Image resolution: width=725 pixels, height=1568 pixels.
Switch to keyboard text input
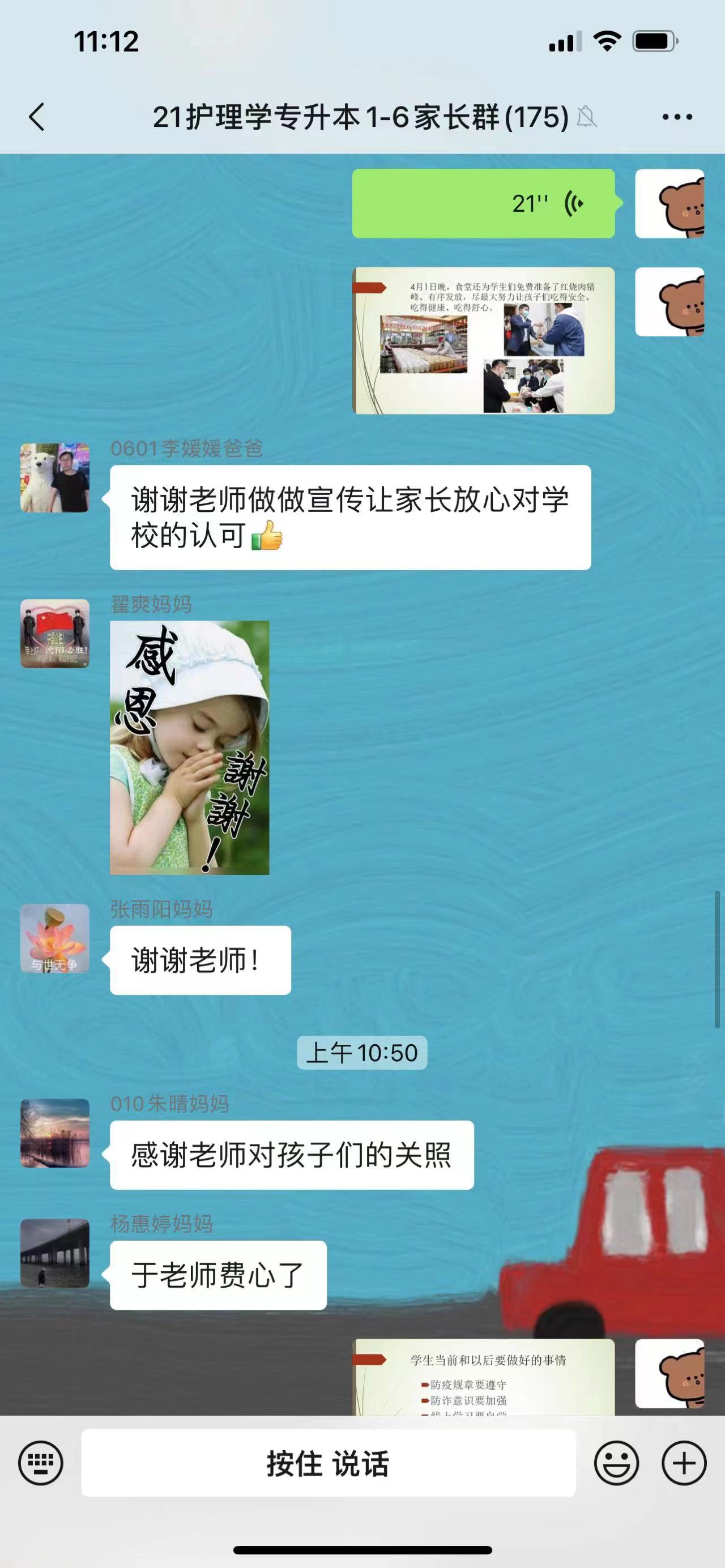pyautogui.click(x=40, y=1463)
